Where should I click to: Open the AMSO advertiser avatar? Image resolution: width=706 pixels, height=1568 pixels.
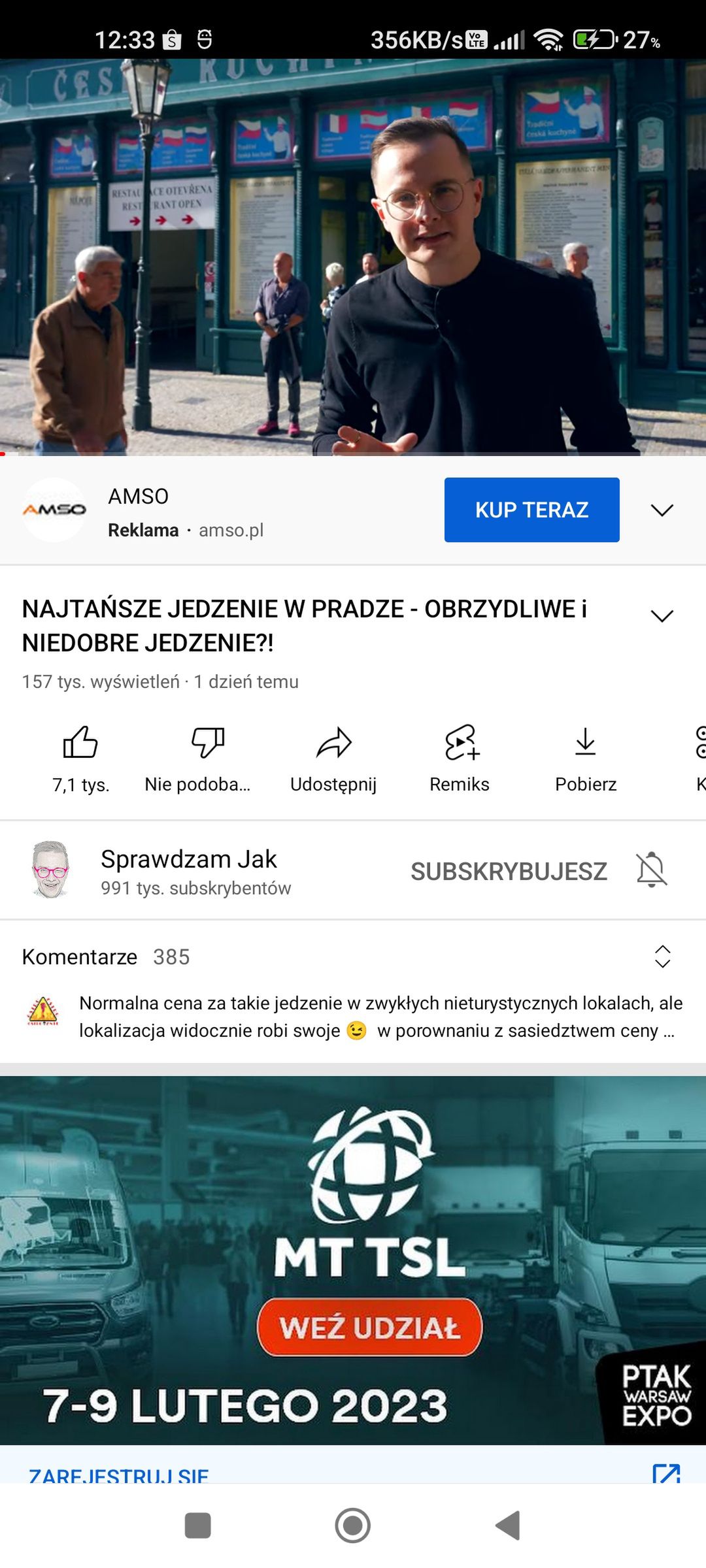[x=54, y=510]
